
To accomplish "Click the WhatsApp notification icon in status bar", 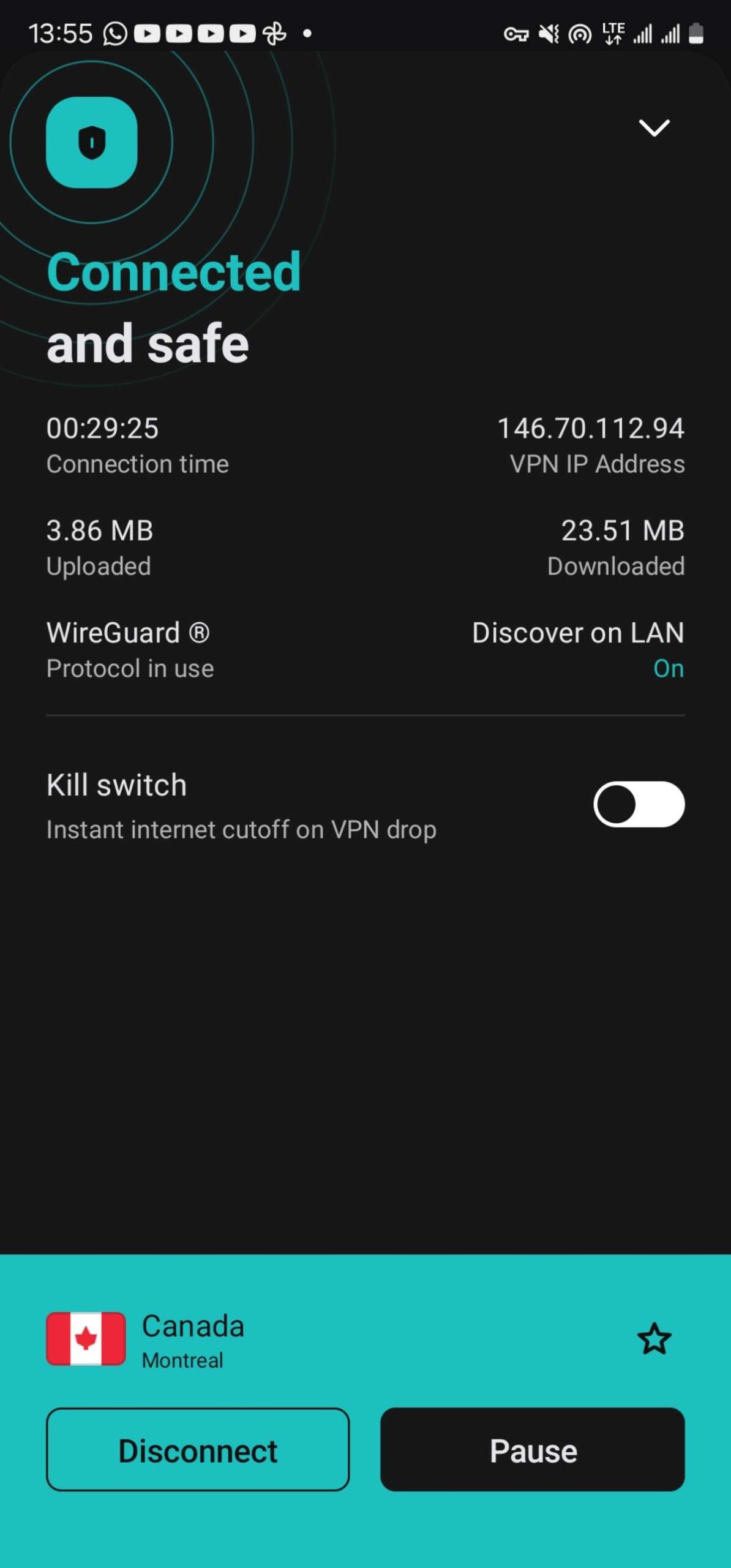I will click(x=113, y=32).
